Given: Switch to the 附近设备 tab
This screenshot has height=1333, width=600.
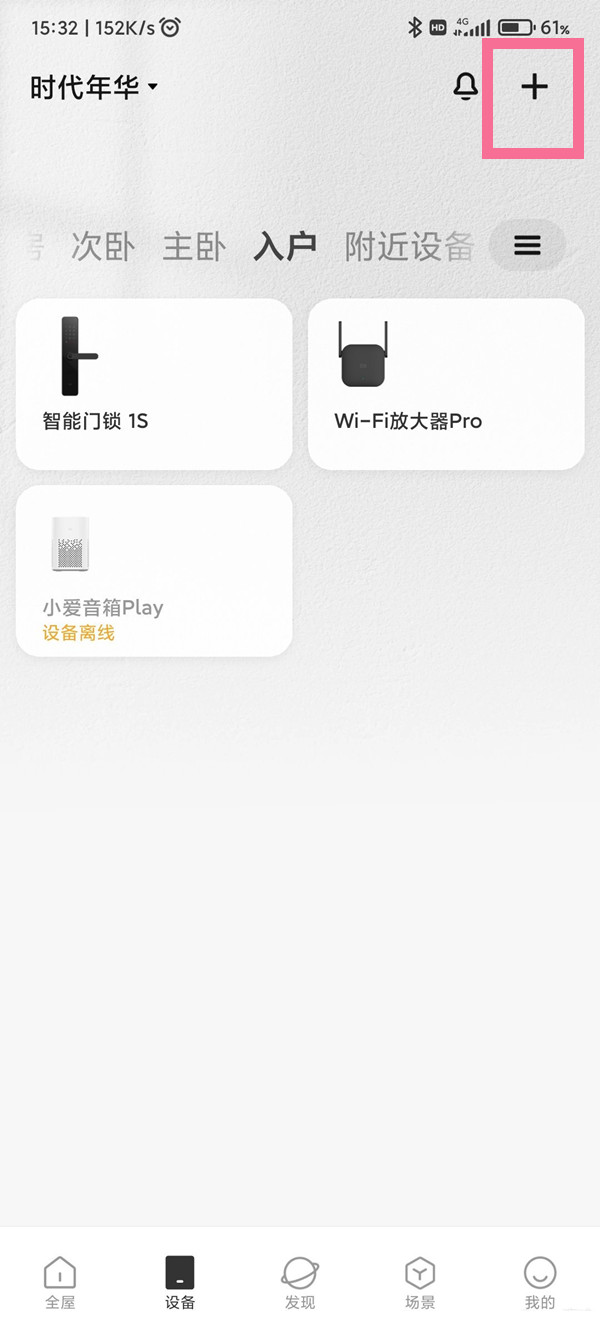Looking at the screenshot, I should (x=409, y=246).
